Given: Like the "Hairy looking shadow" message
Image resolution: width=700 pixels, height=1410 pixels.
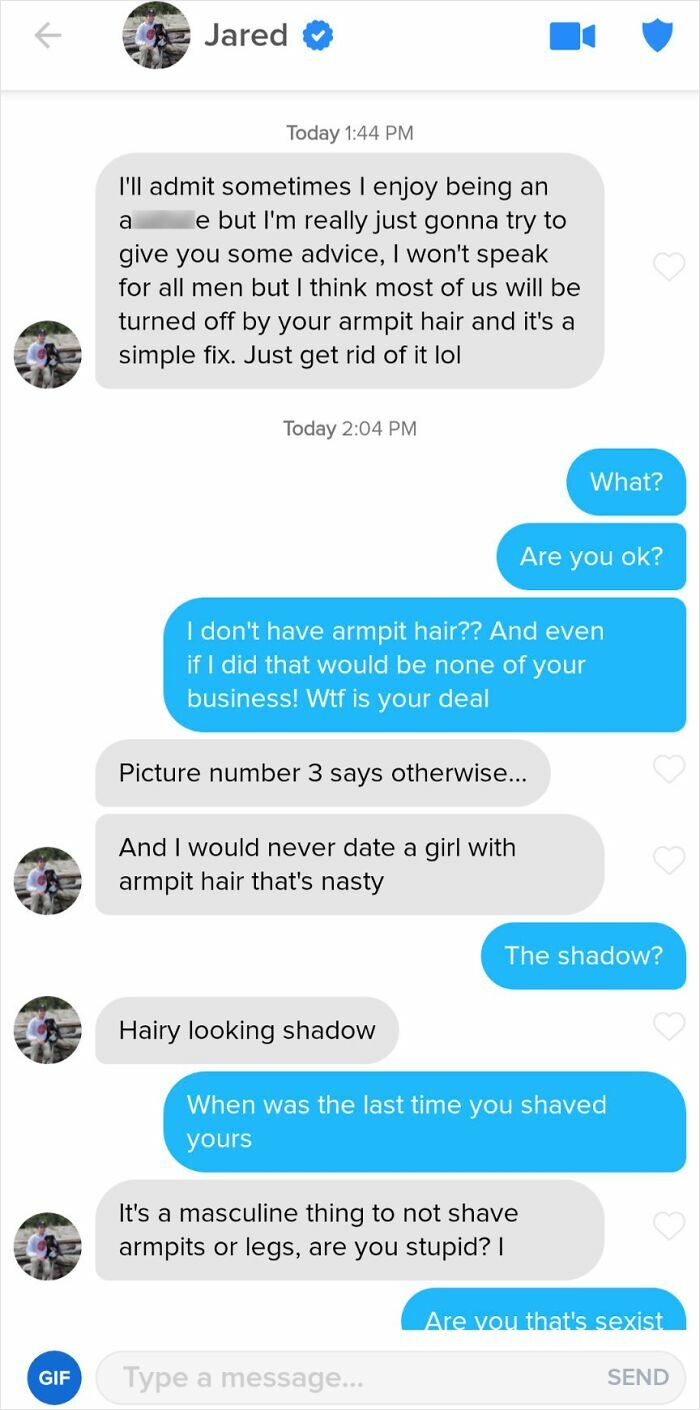Looking at the screenshot, I should [x=668, y=1025].
